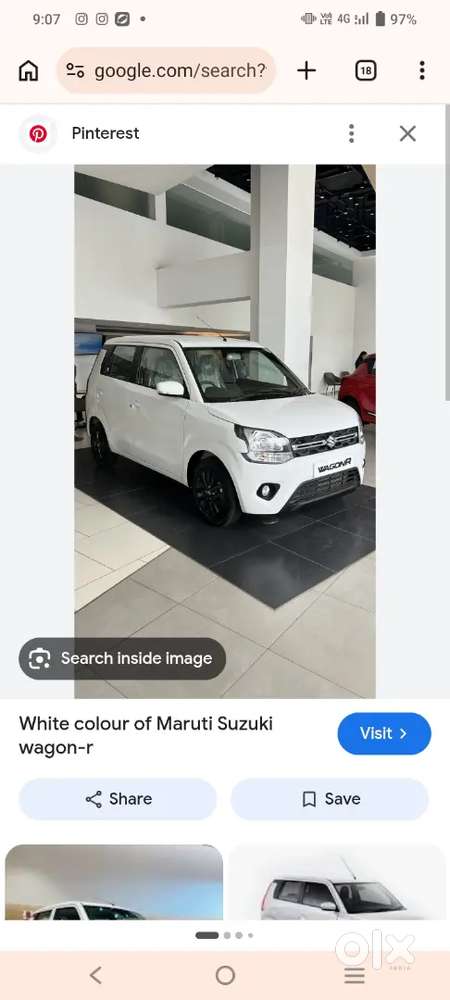Save this image result
Image resolution: width=450 pixels, height=1000 pixels.
tap(330, 799)
